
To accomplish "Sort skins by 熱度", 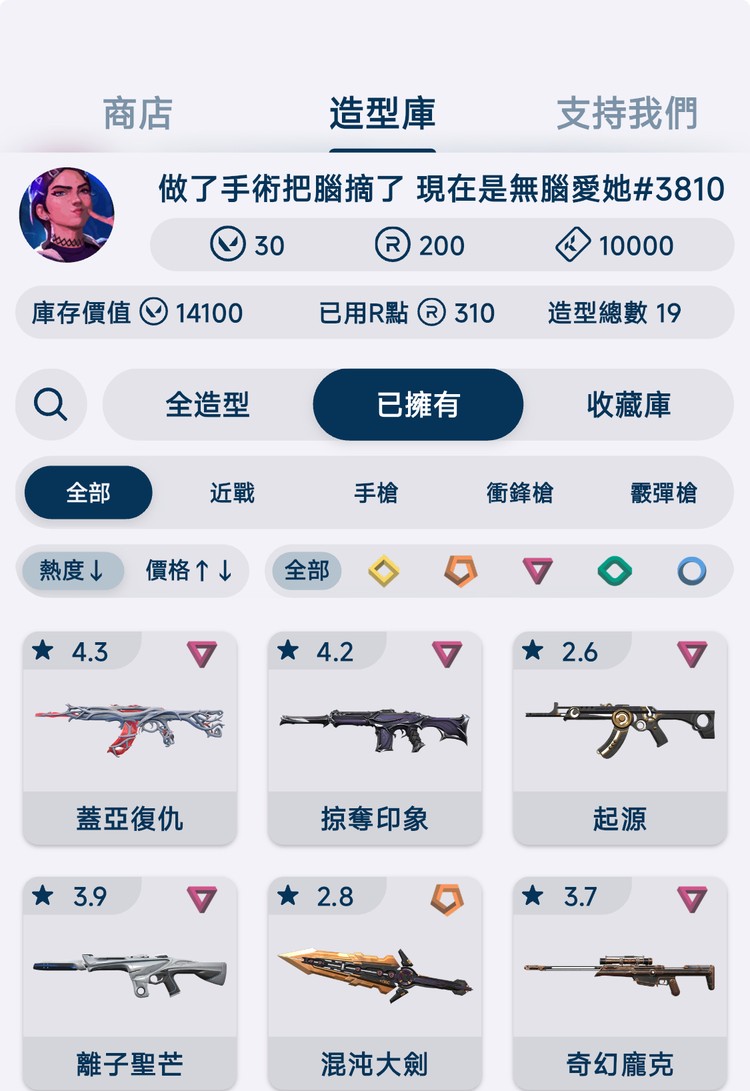I will 72,571.
